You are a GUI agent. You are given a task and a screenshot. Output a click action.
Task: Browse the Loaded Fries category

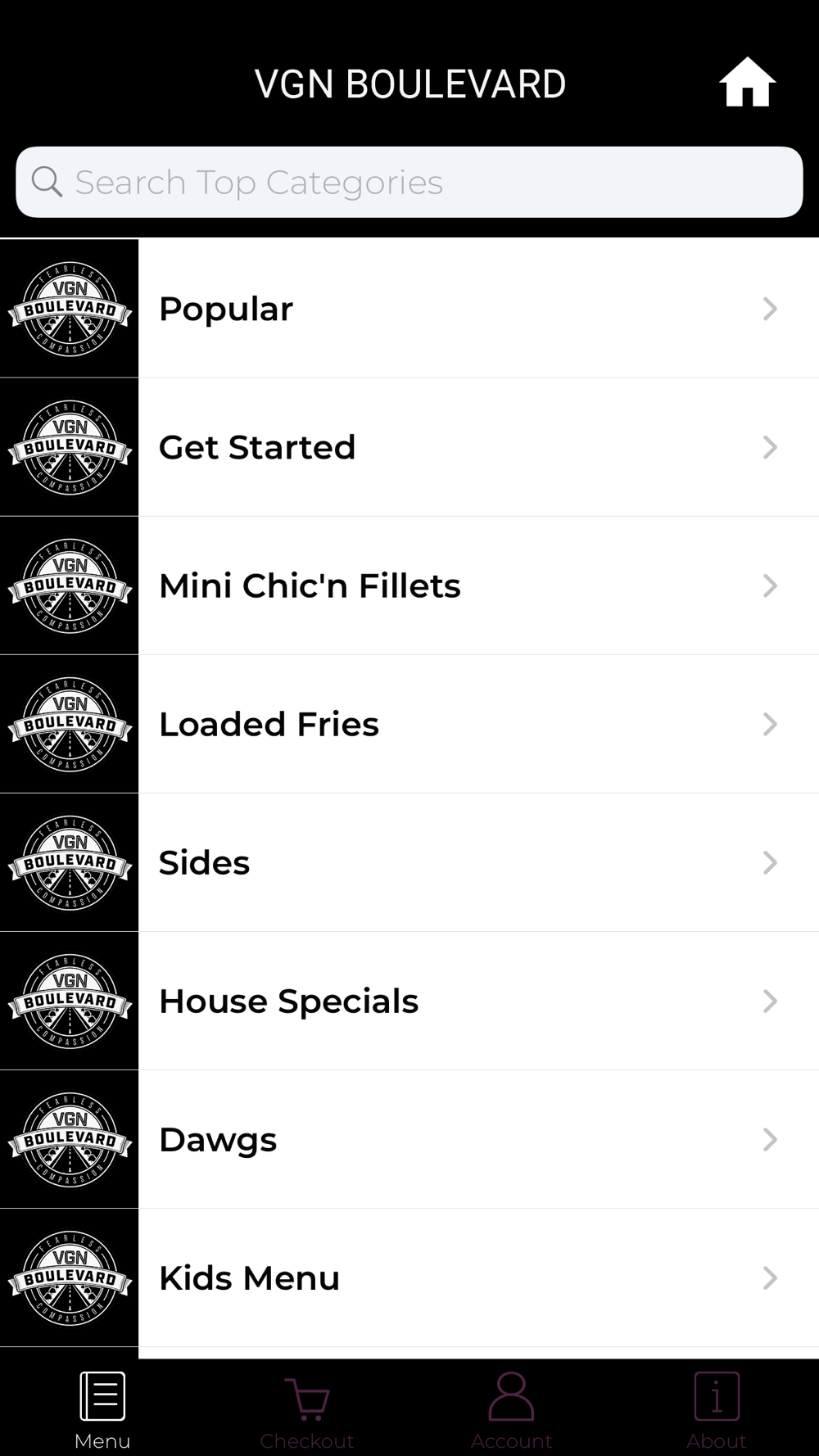tap(409, 724)
